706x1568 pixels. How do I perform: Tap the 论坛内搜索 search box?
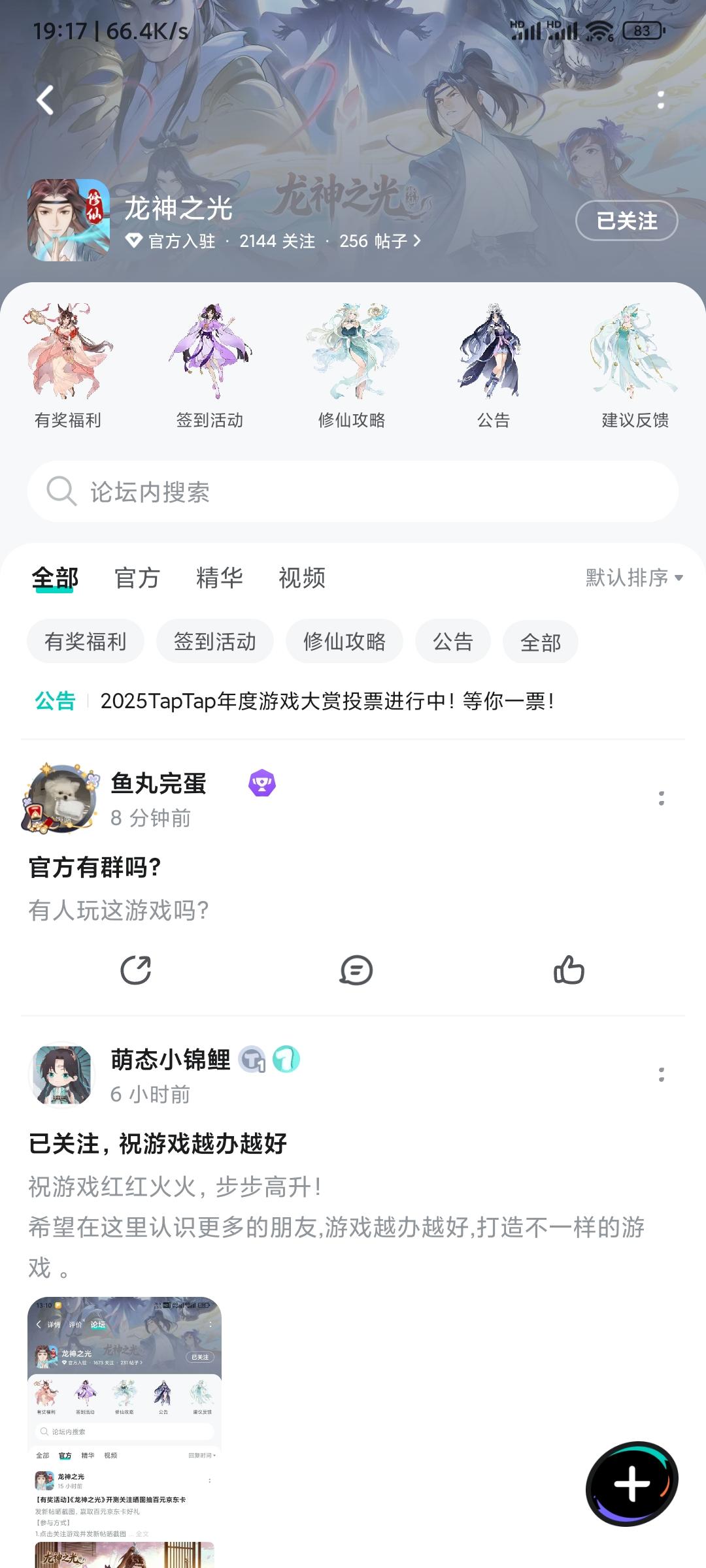tap(353, 491)
